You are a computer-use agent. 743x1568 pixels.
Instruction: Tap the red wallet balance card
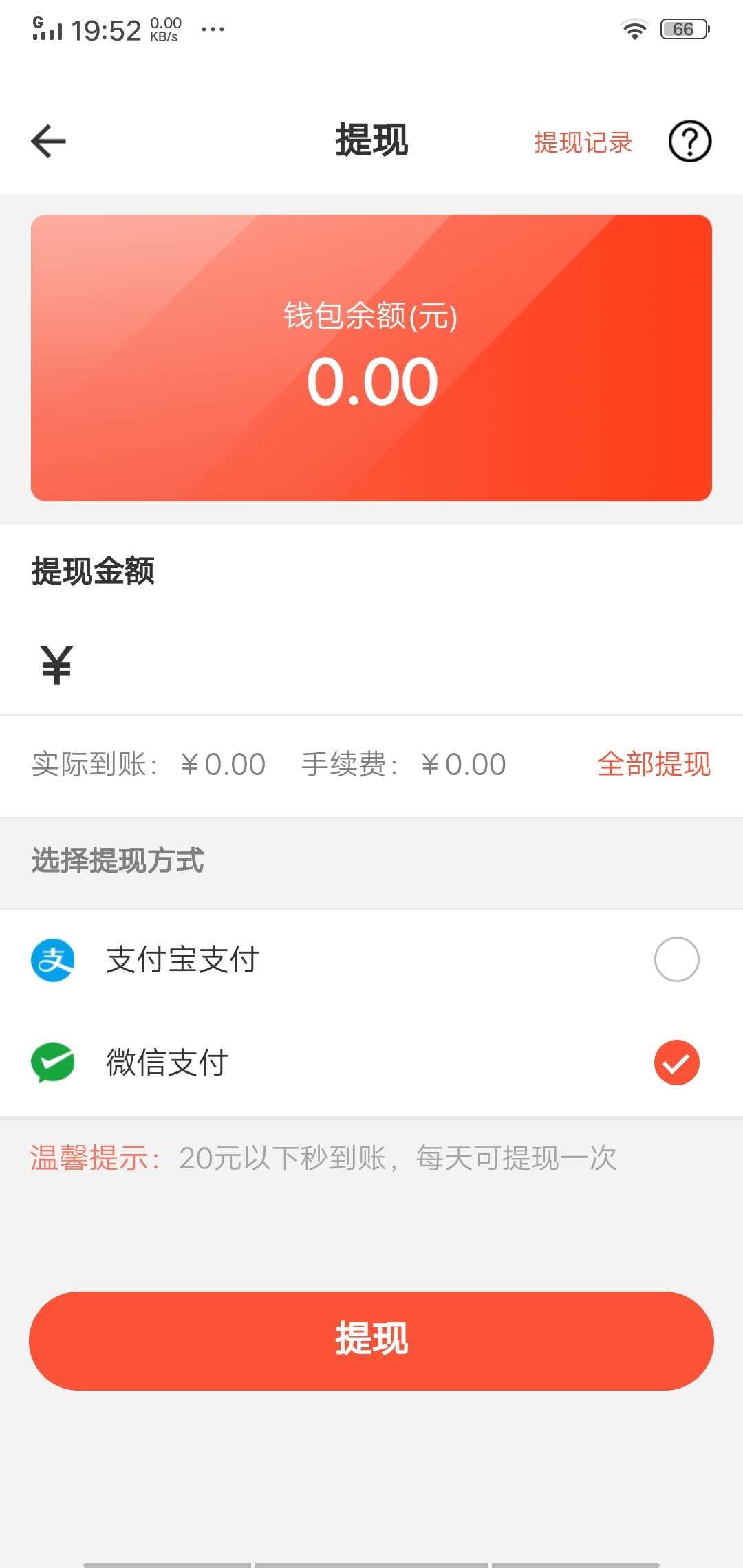pos(371,356)
